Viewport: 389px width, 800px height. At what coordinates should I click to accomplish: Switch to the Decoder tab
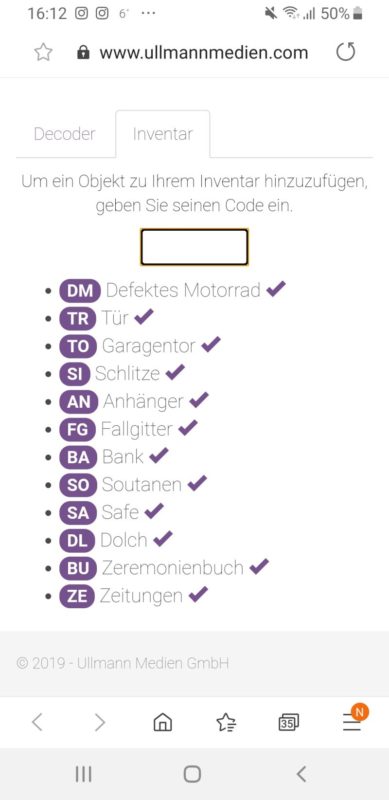pos(64,134)
